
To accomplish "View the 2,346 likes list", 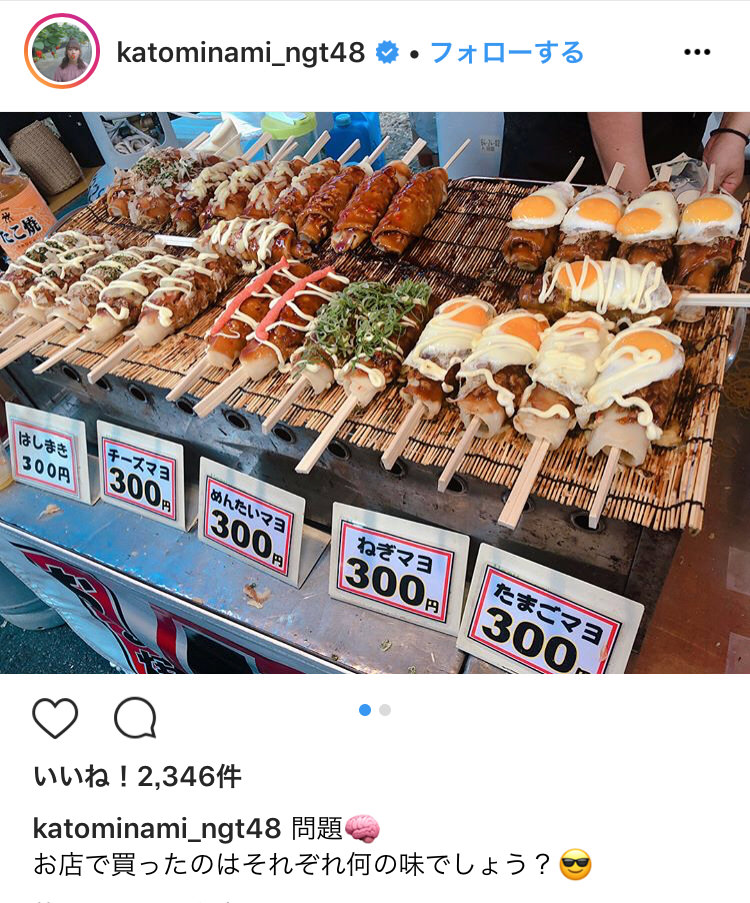I will click(137, 777).
